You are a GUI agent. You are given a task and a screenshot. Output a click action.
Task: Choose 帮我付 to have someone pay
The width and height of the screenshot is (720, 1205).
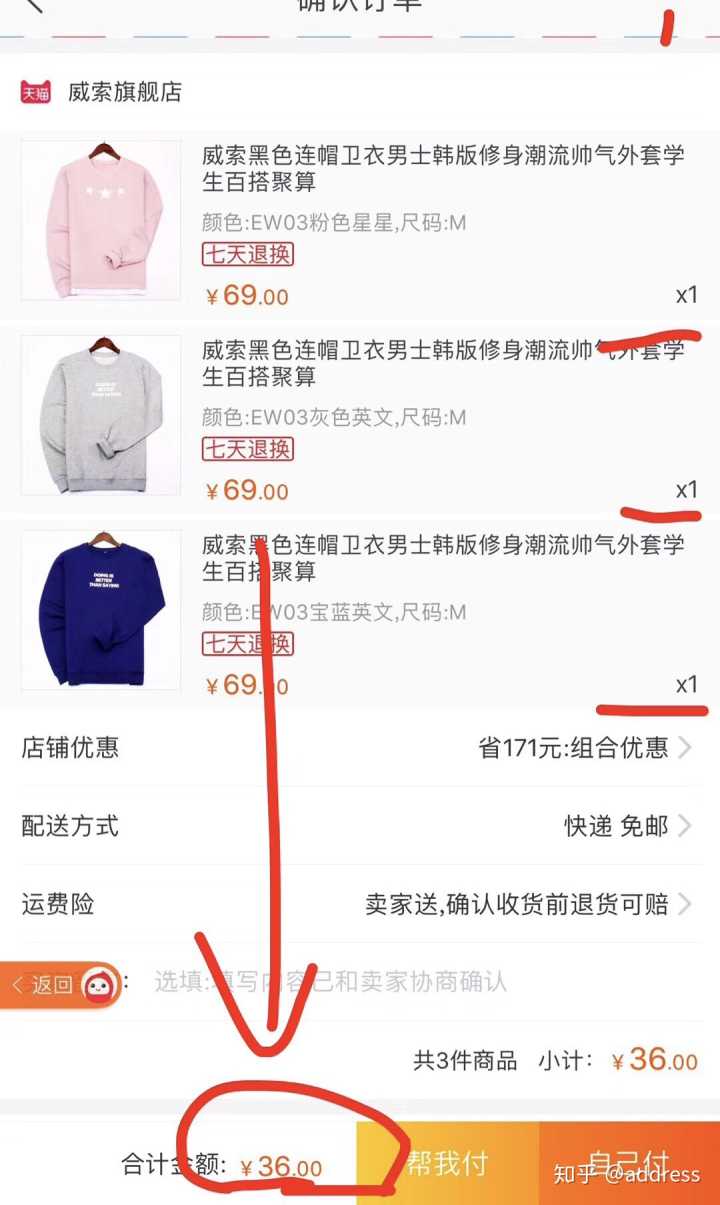coord(447,1163)
